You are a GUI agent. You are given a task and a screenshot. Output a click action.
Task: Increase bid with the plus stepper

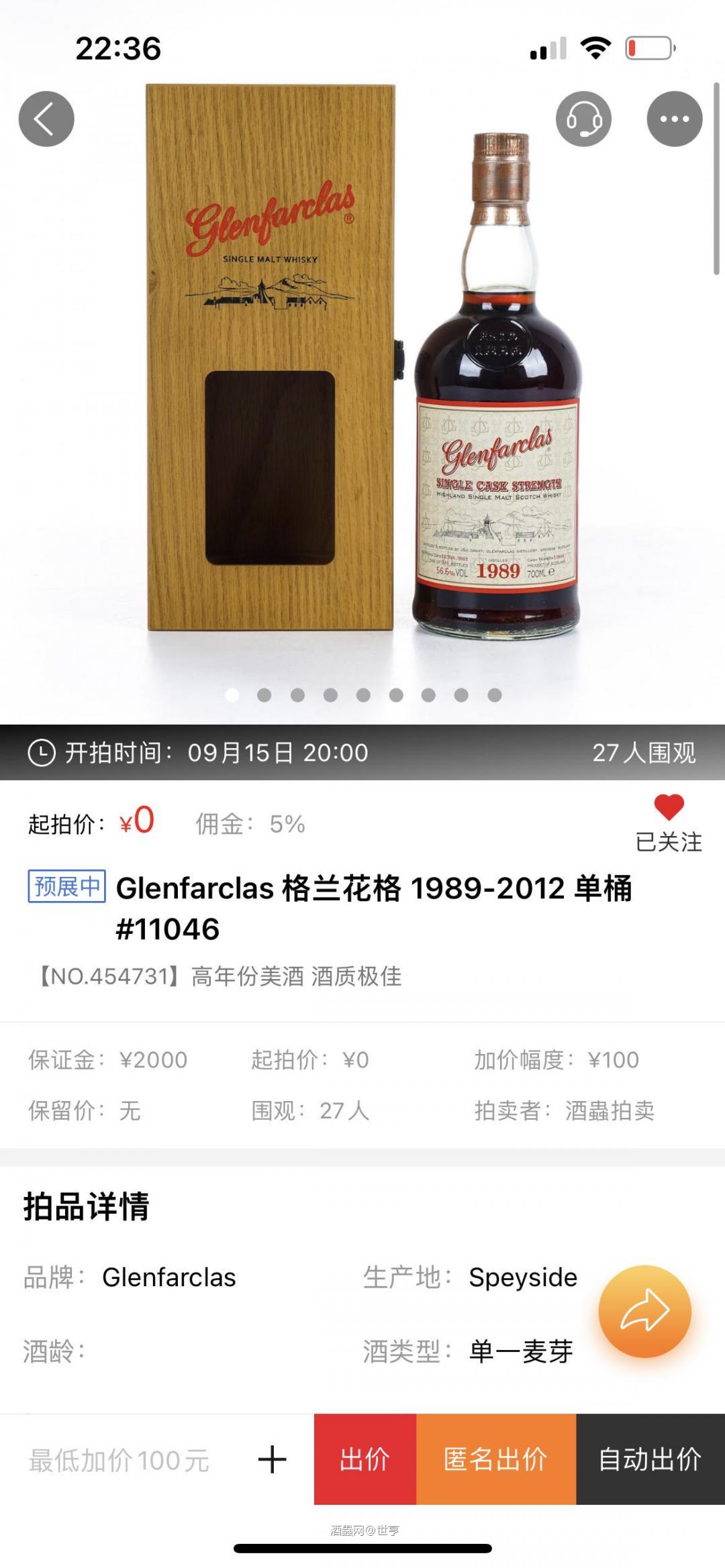tap(271, 1458)
